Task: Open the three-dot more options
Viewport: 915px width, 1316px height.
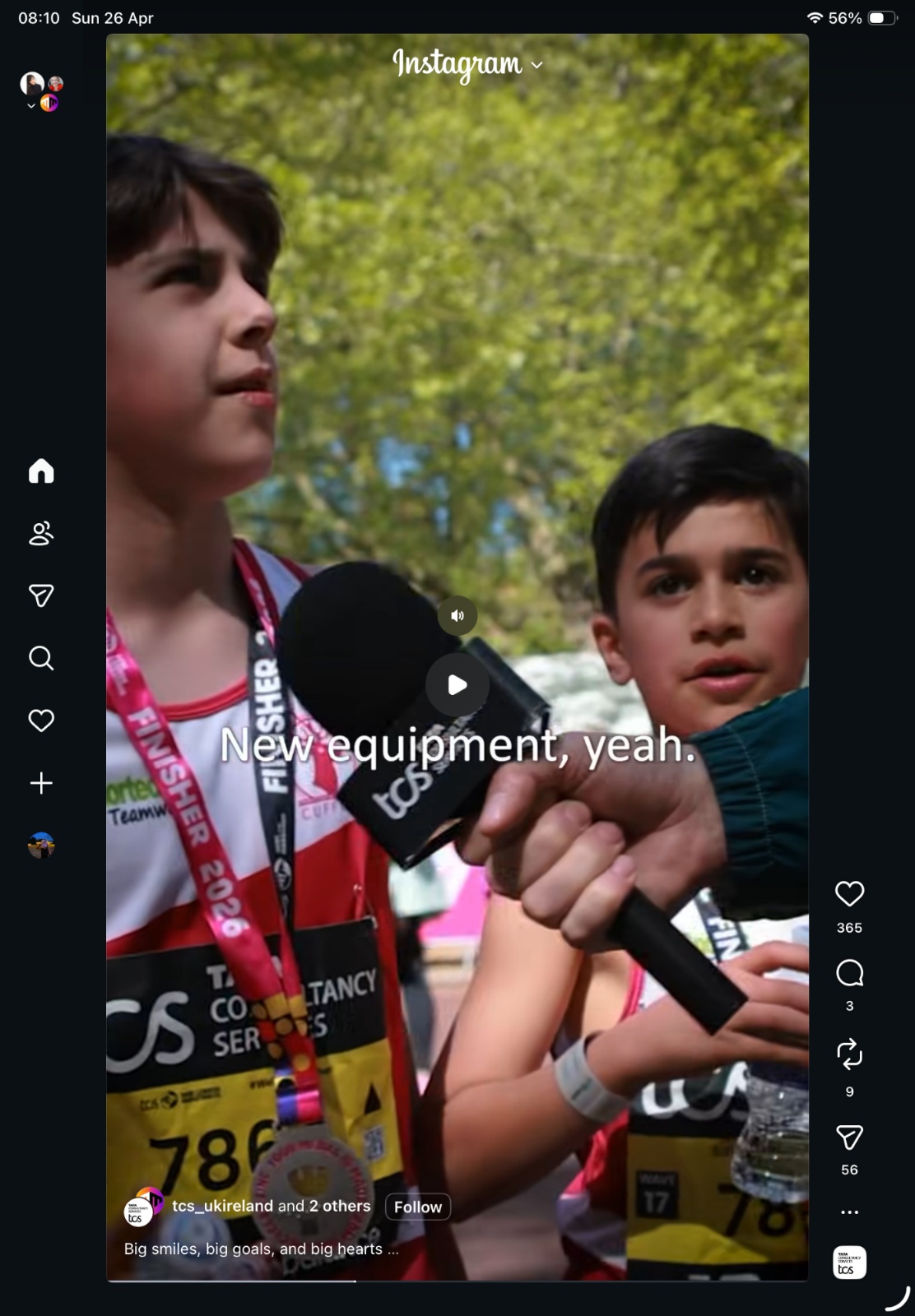Action: 849,1212
